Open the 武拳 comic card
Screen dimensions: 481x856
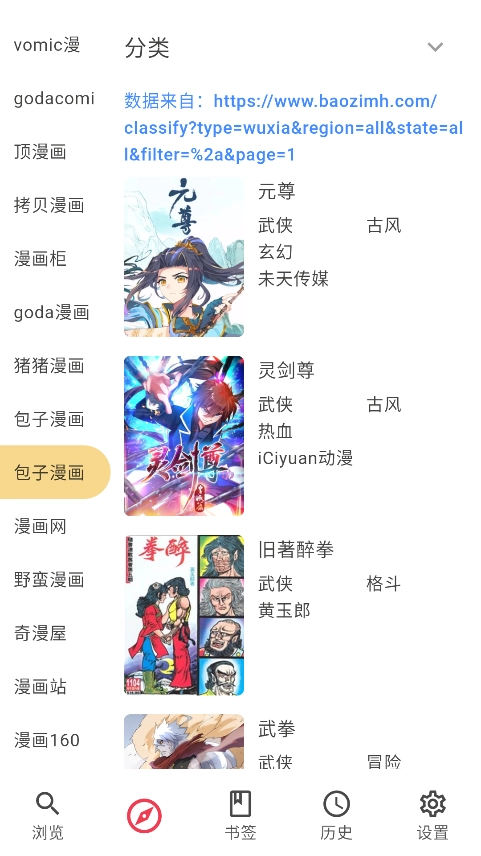(294, 741)
